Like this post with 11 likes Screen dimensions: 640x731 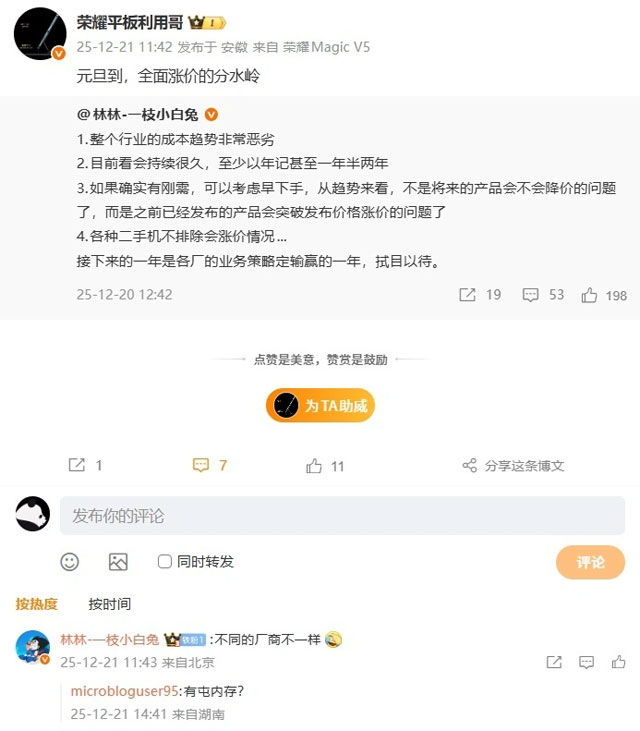[326, 465]
